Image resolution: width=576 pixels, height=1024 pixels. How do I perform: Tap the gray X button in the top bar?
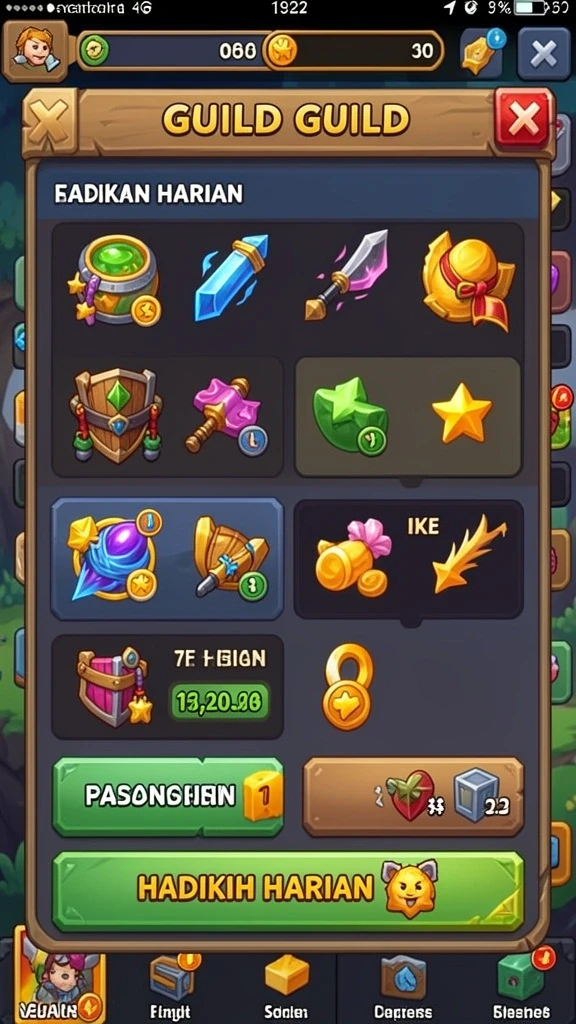[x=543, y=54]
